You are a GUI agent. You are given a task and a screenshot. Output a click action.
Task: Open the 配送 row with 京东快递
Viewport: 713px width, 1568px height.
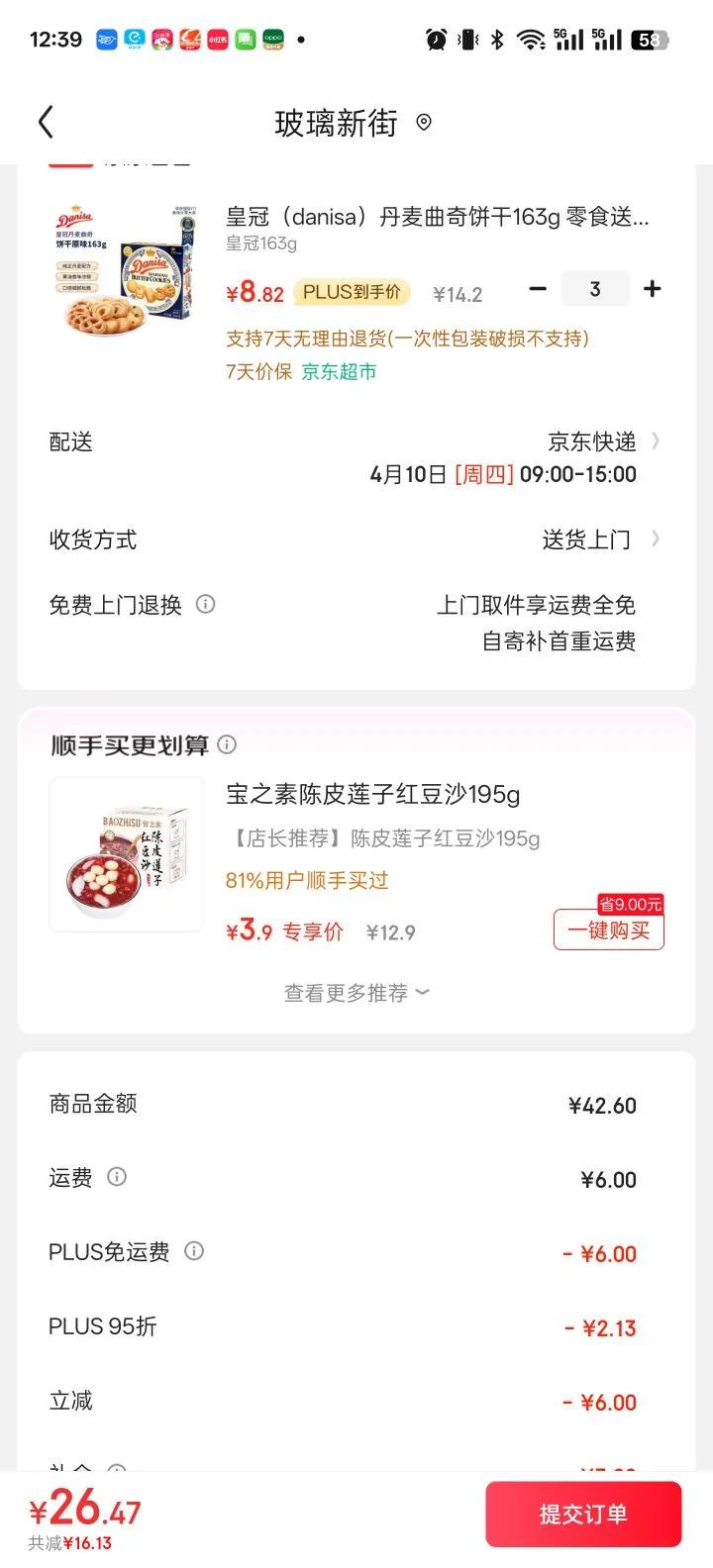[x=356, y=456]
